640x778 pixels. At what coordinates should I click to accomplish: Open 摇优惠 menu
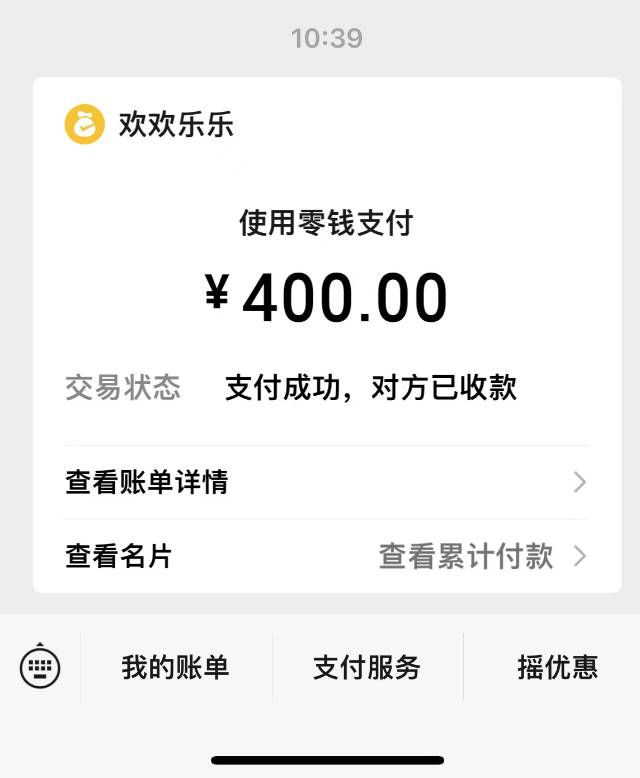(x=557, y=667)
